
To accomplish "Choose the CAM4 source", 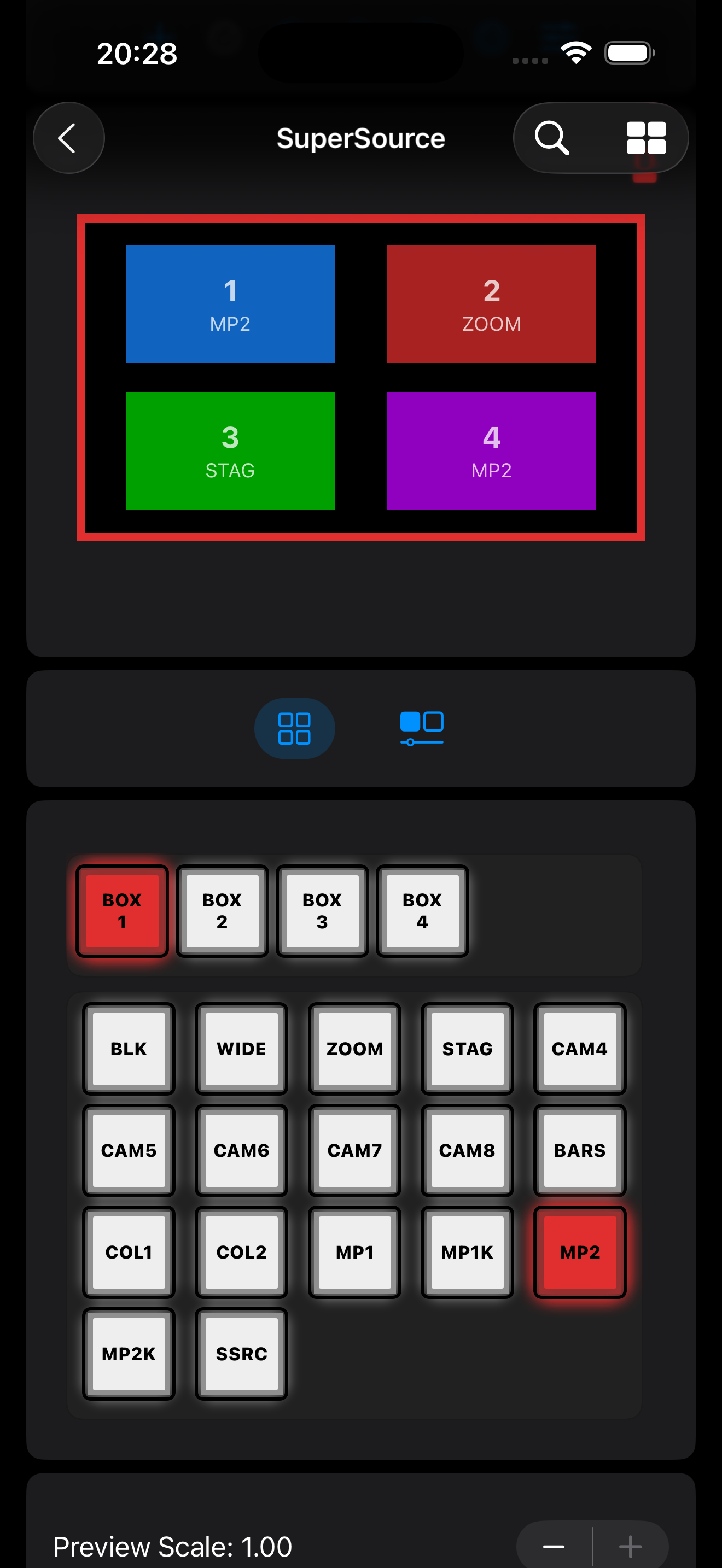I will [580, 1048].
